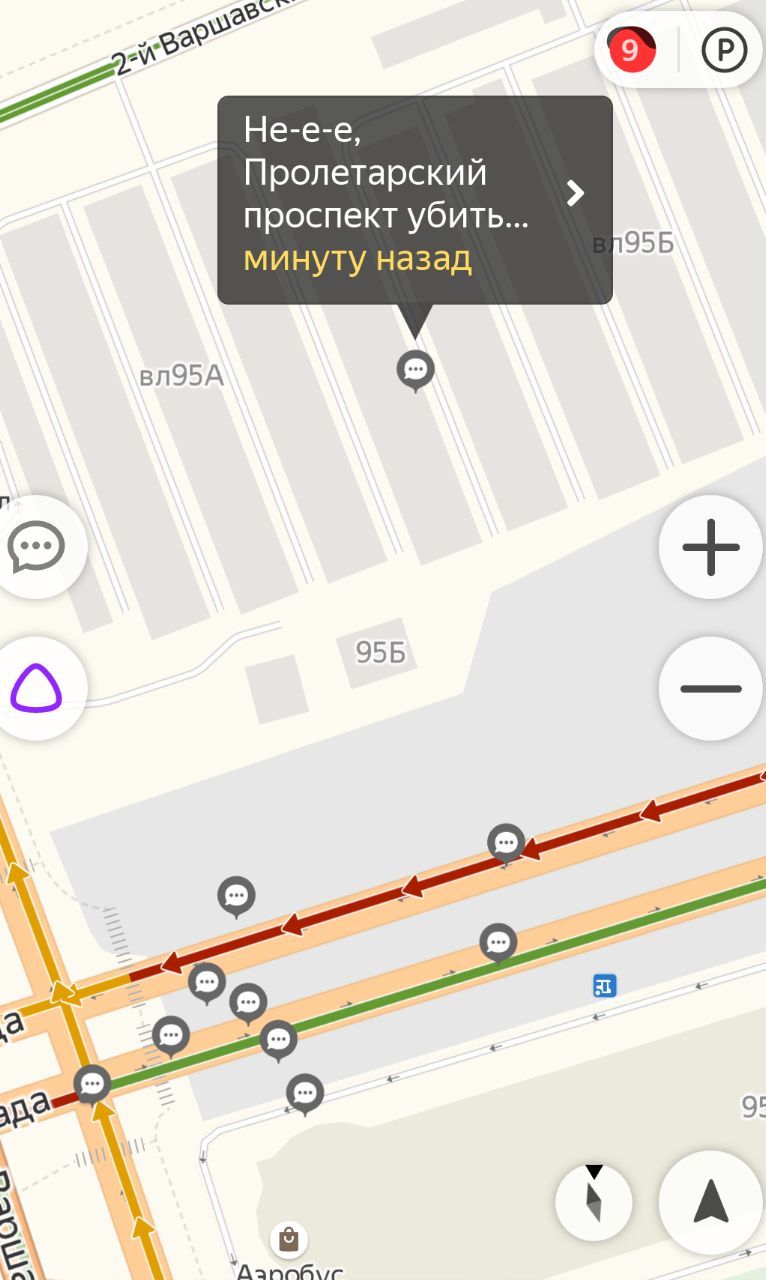Image resolution: width=766 pixels, height=1280 pixels.
Task: Tap the compass to reorient north
Action: click(x=594, y=1201)
